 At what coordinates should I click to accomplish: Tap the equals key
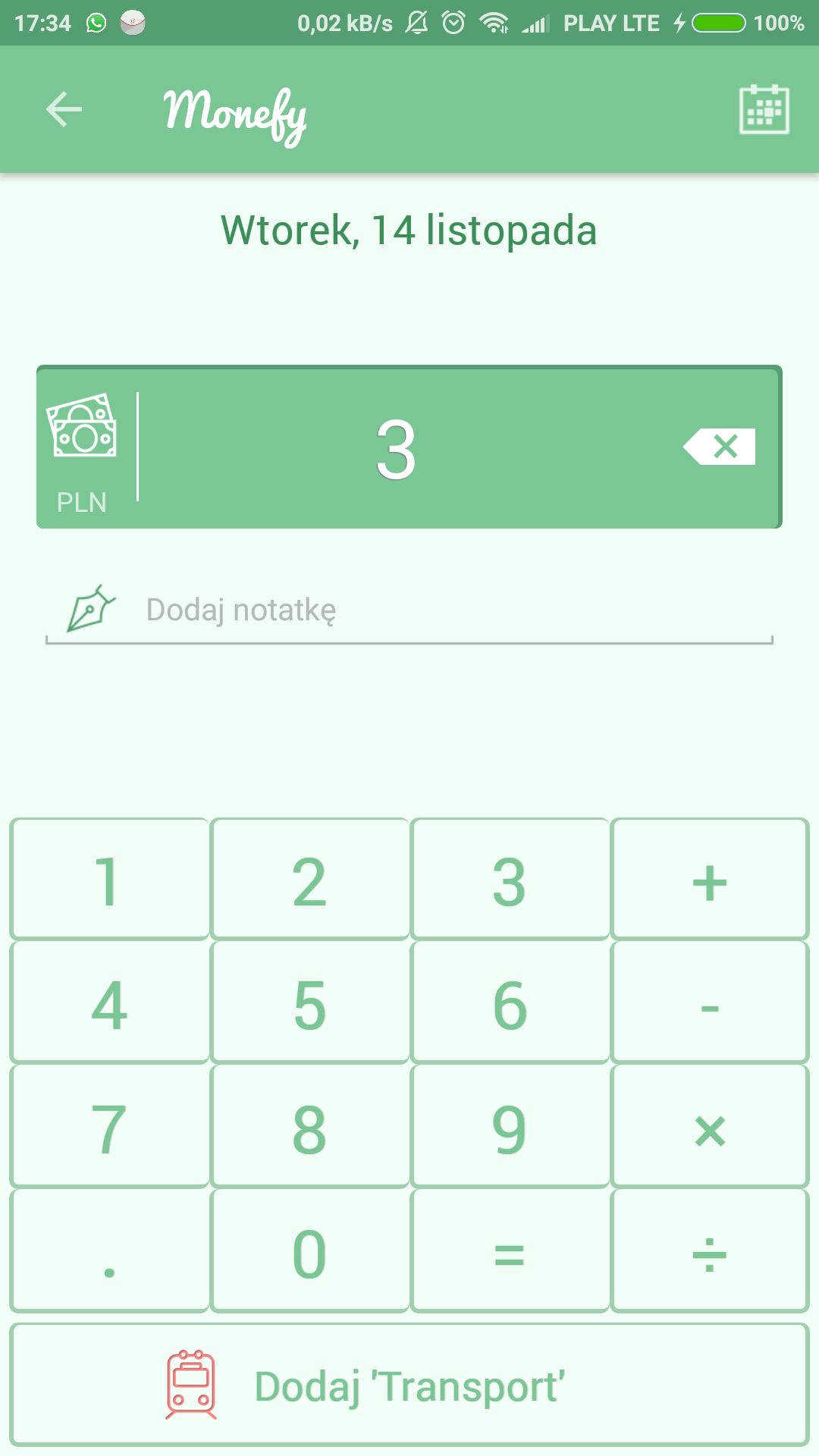click(x=510, y=1251)
